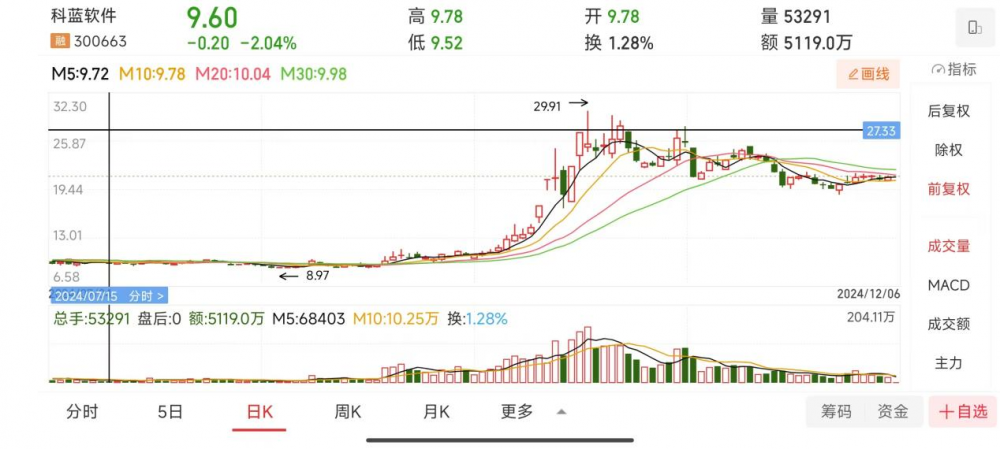Switch to 5日 chart tab
The image size is (1000, 449).
[170, 411]
